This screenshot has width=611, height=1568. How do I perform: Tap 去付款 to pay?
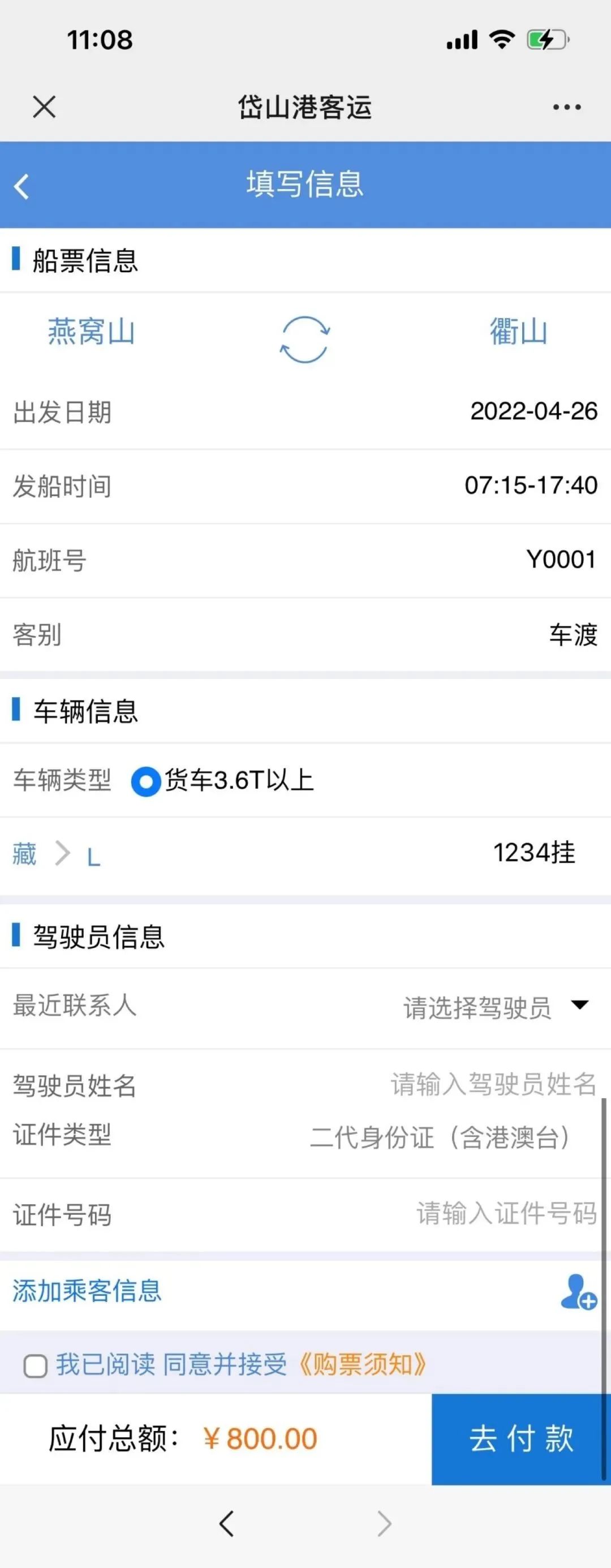(x=520, y=1439)
